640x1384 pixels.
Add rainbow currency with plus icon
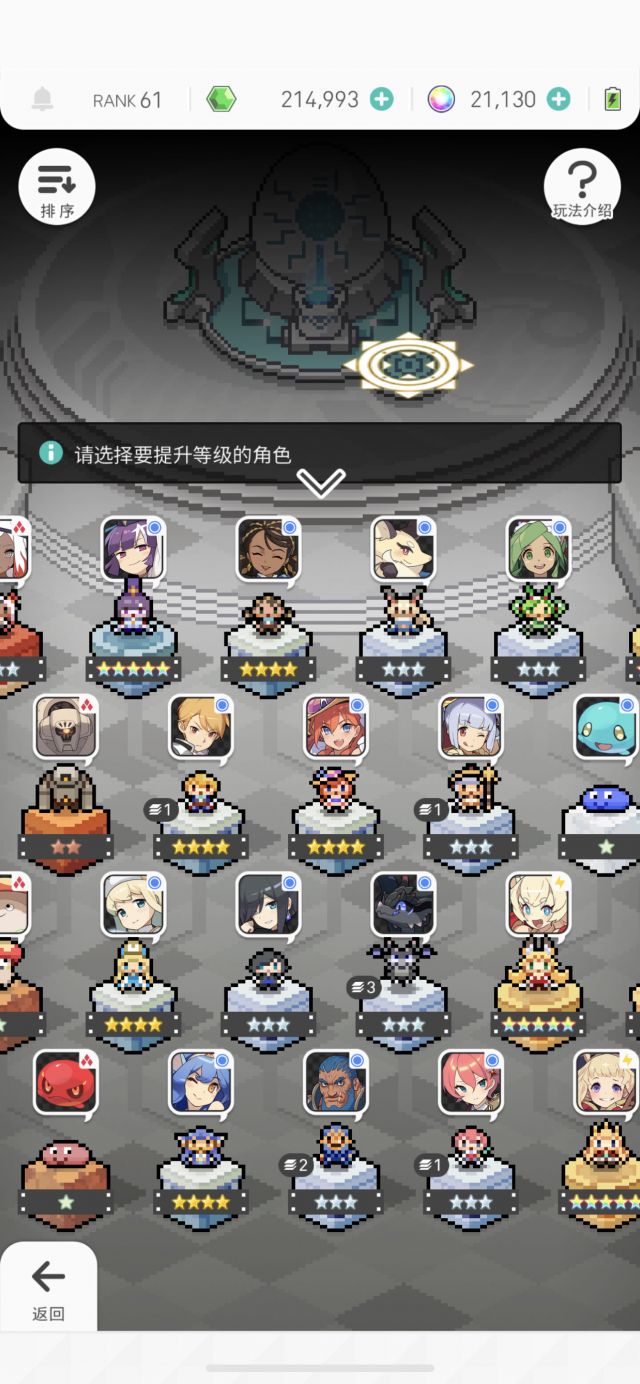point(559,99)
